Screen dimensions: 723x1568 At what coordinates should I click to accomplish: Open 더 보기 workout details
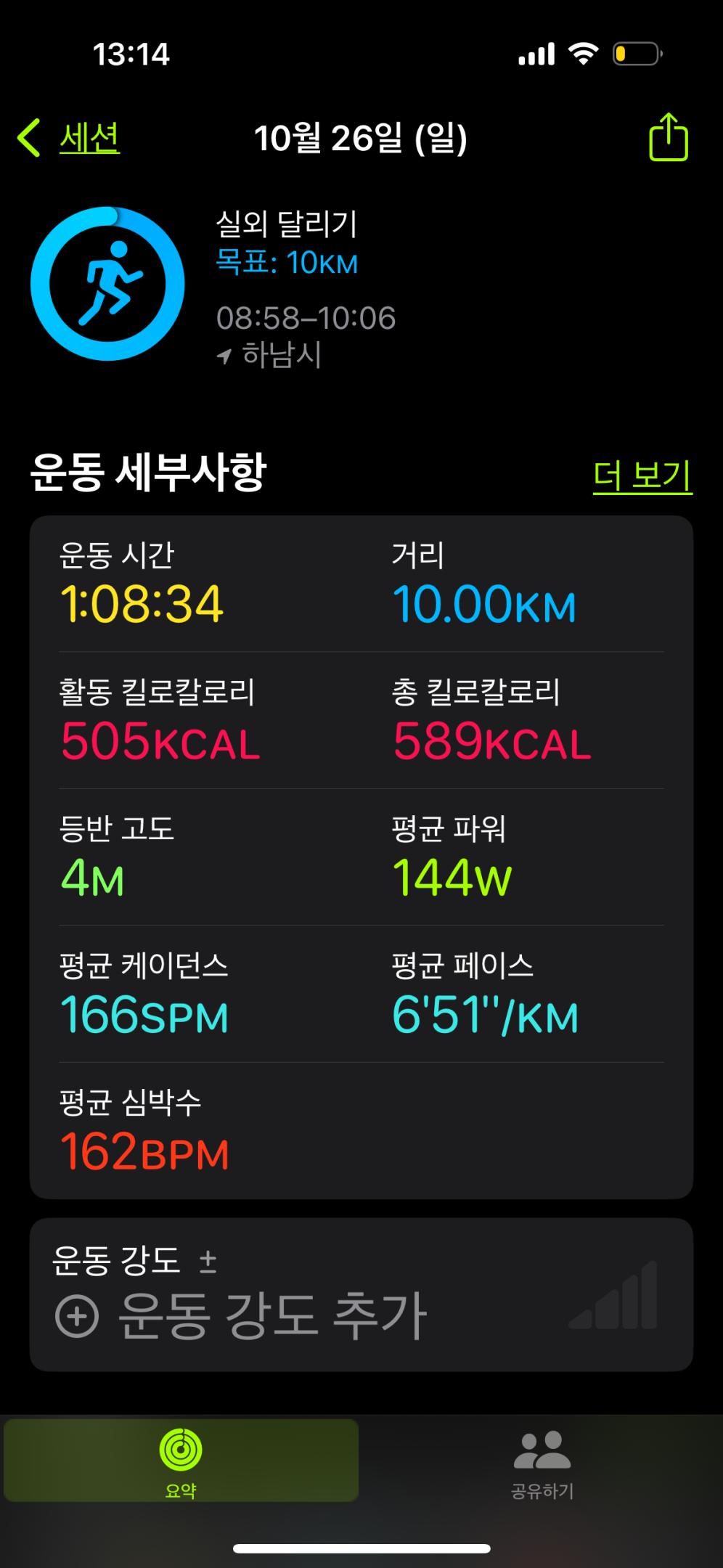[642, 476]
